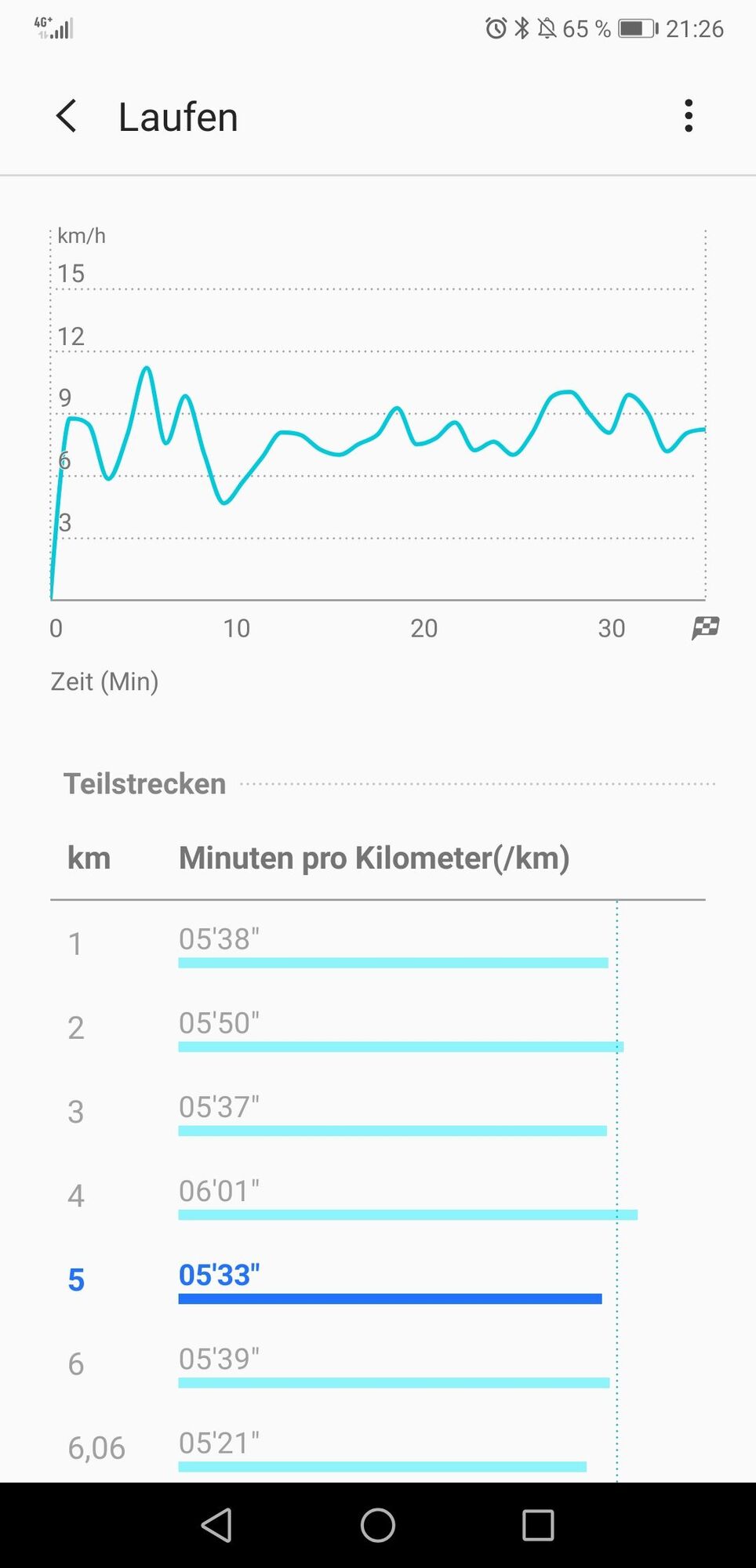Tap the system home button
The width and height of the screenshot is (756, 1568).
(378, 1525)
